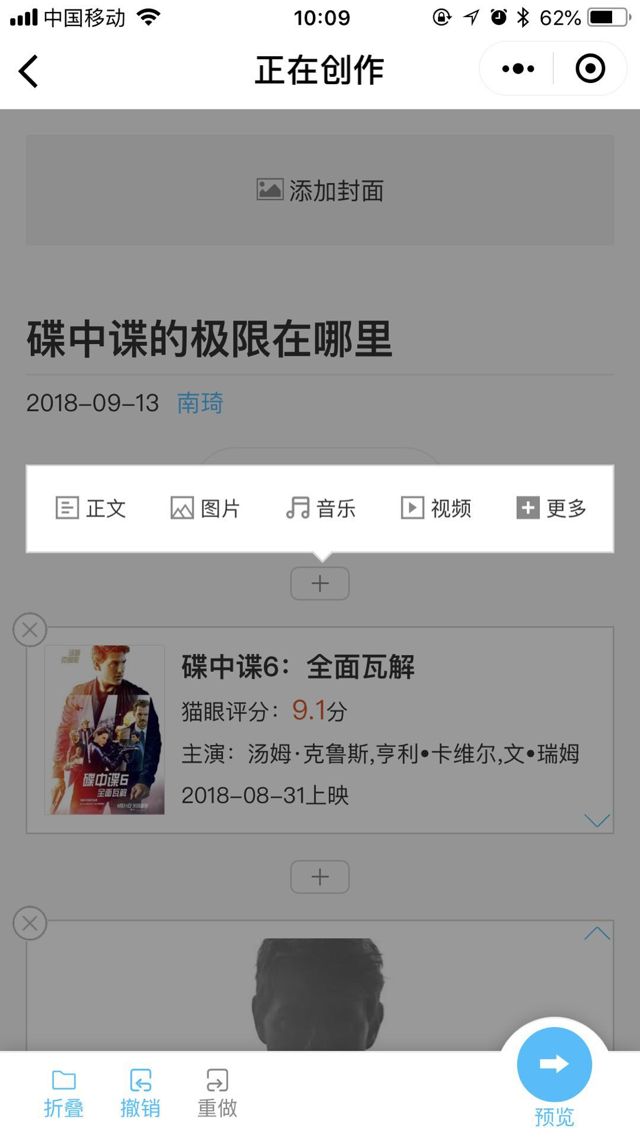Go back with the top-left arrow
The image size is (640, 1138).
click(29, 71)
